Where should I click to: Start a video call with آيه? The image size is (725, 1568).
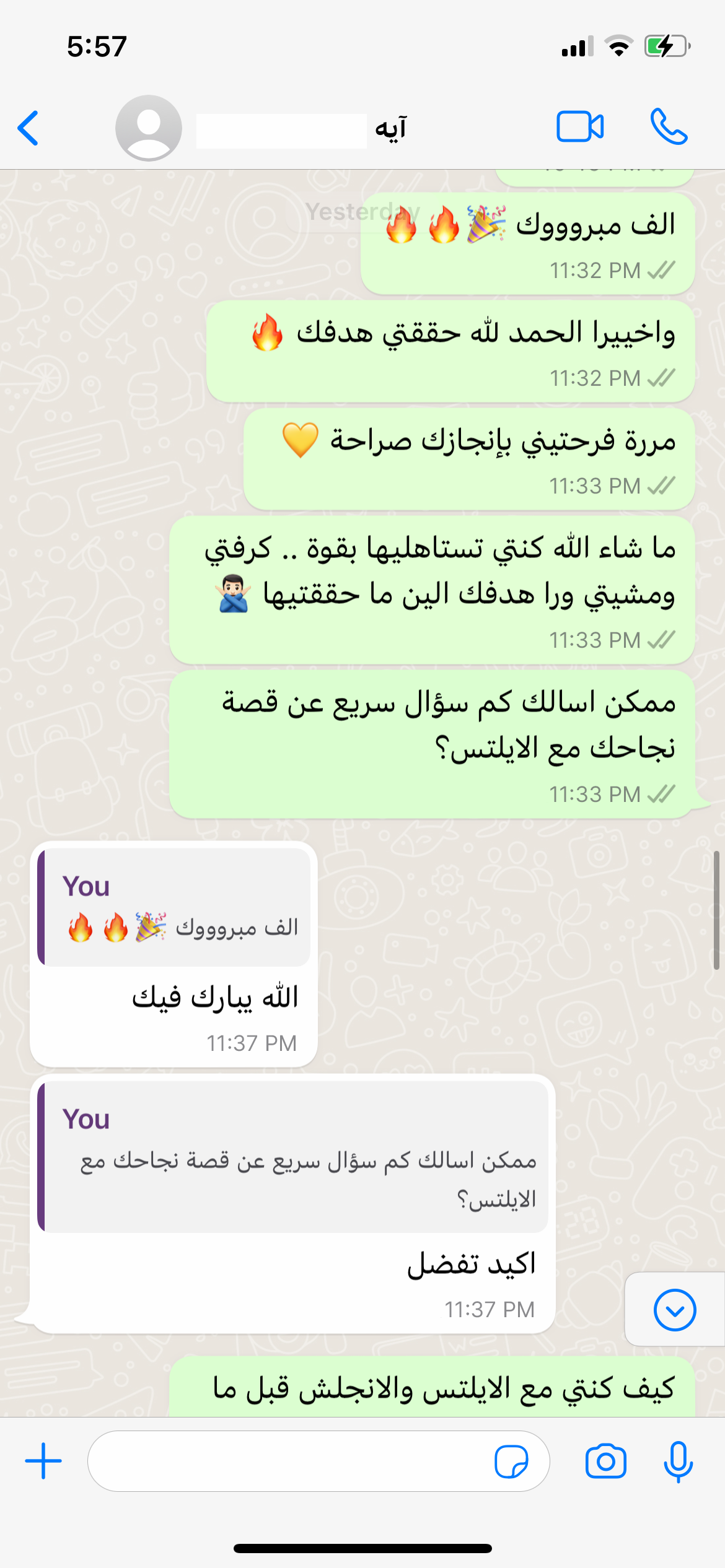click(x=579, y=127)
